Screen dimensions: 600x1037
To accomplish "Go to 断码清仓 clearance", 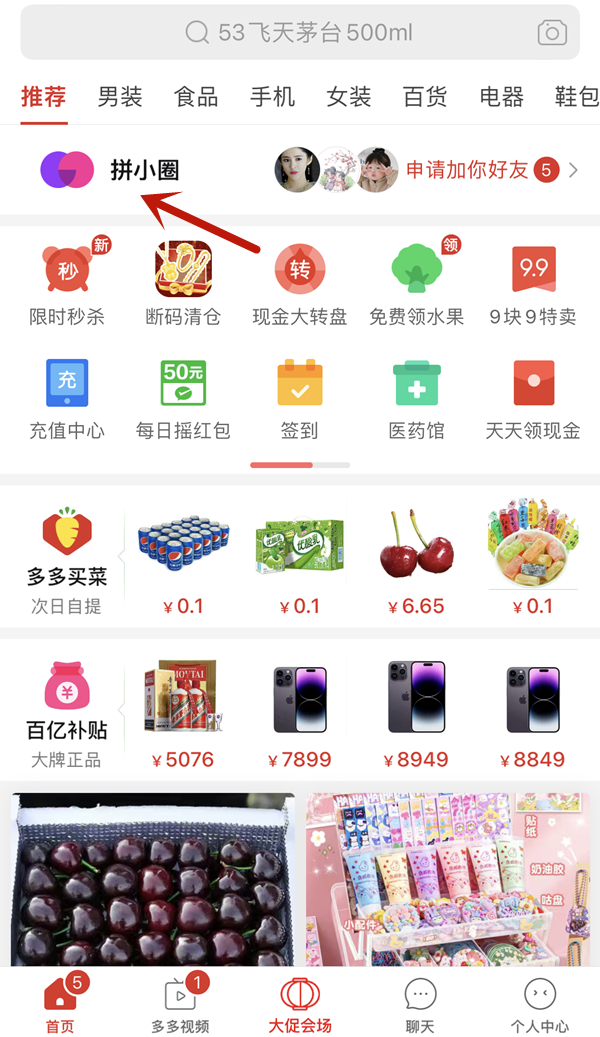I will coord(183,285).
